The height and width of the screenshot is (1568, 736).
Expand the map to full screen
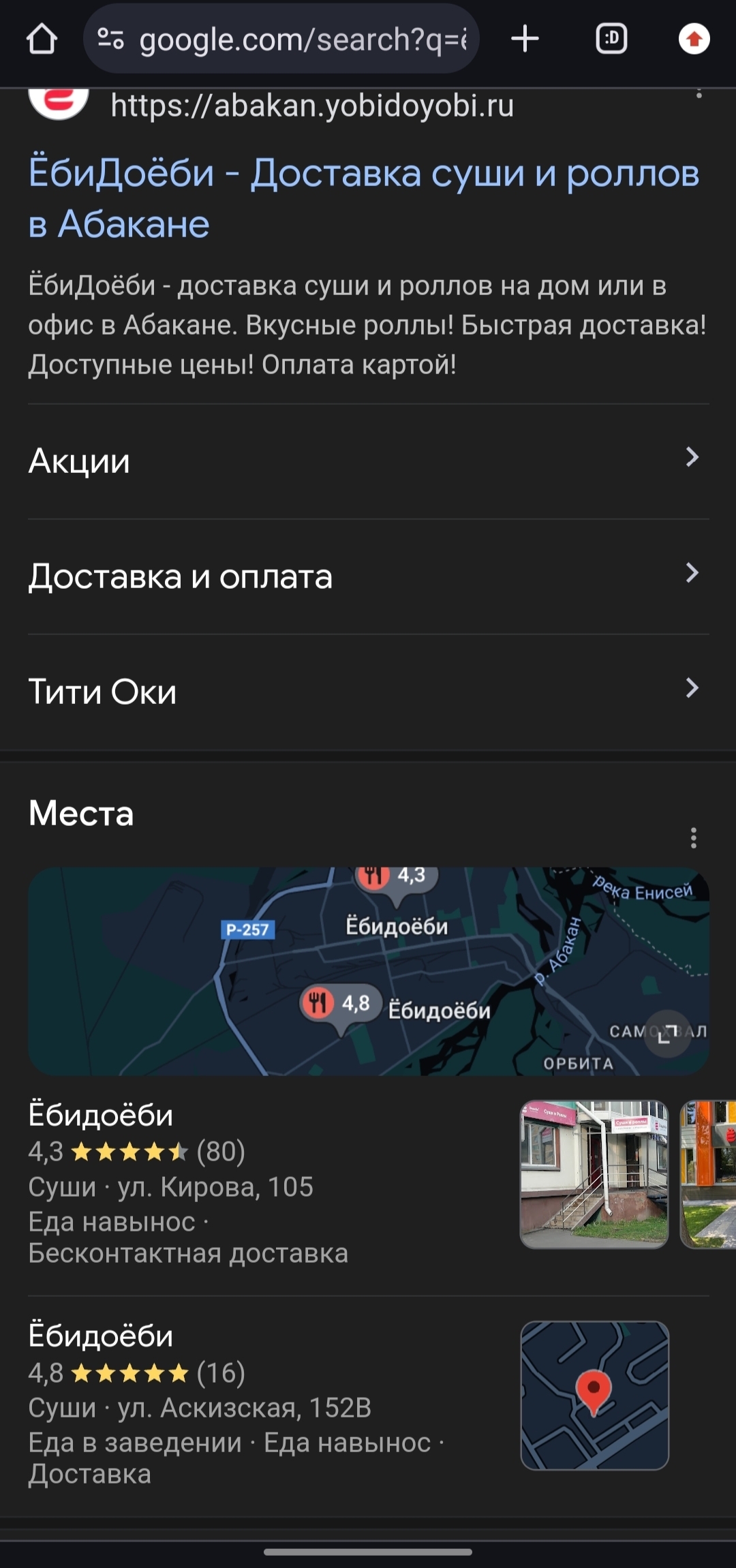667,1033
